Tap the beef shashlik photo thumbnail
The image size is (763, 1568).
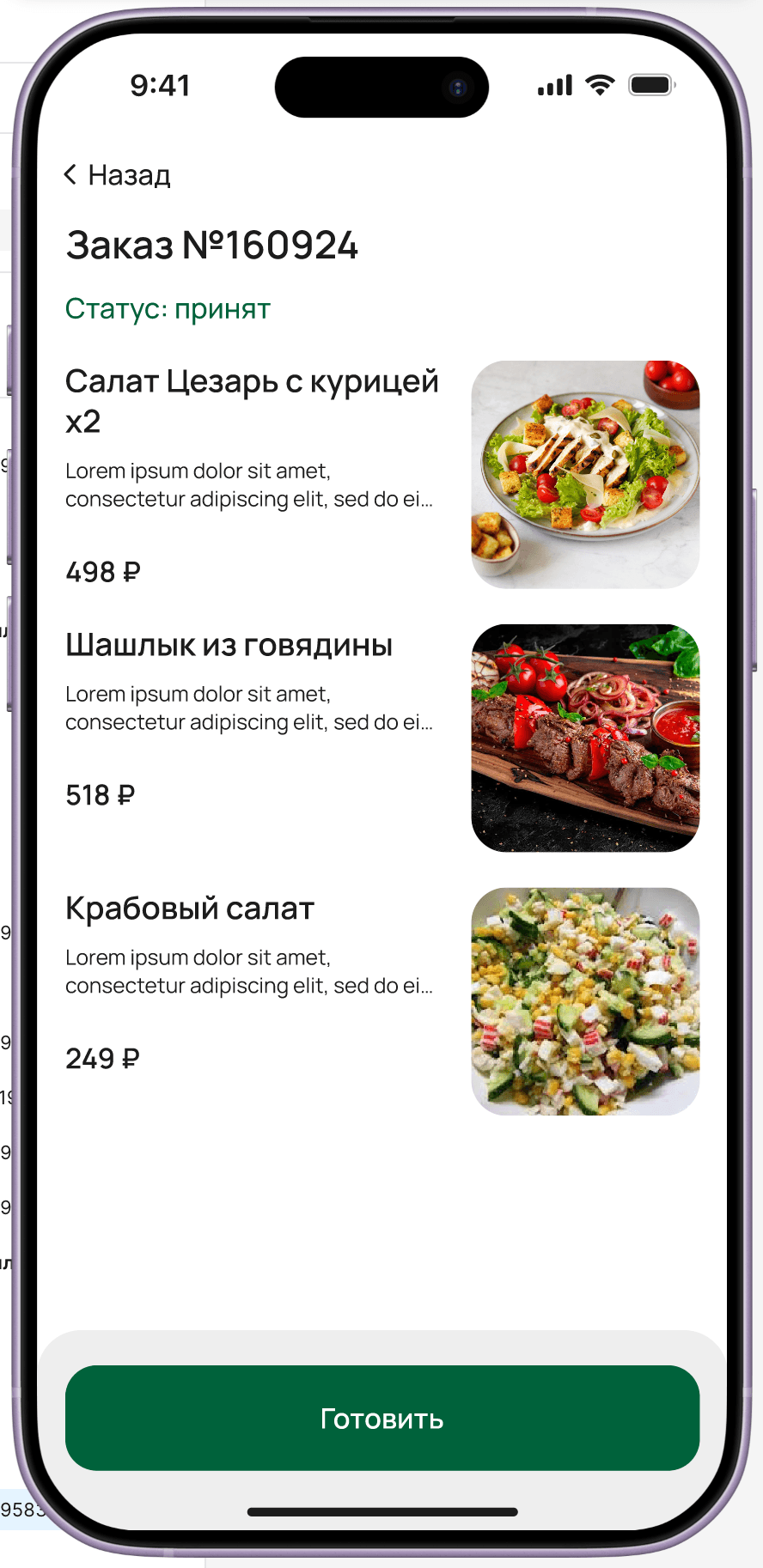[585, 737]
